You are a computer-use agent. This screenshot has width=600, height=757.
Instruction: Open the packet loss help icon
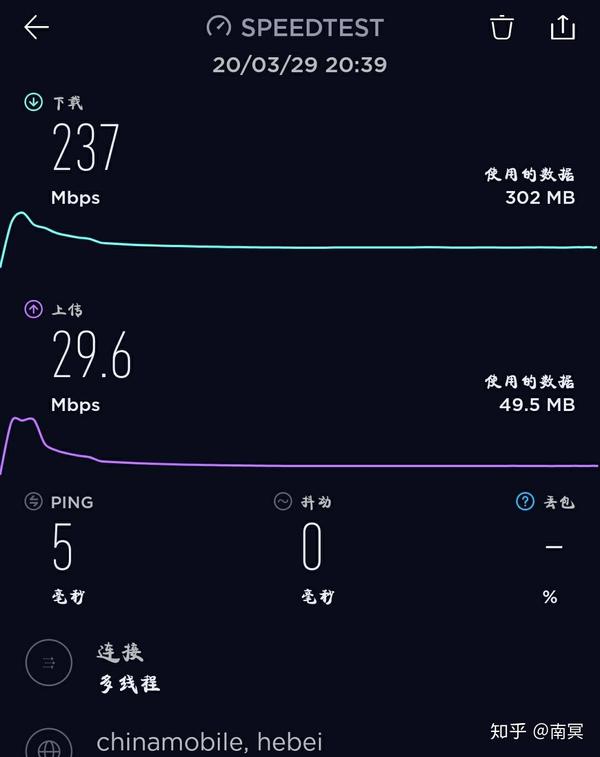tap(525, 502)
